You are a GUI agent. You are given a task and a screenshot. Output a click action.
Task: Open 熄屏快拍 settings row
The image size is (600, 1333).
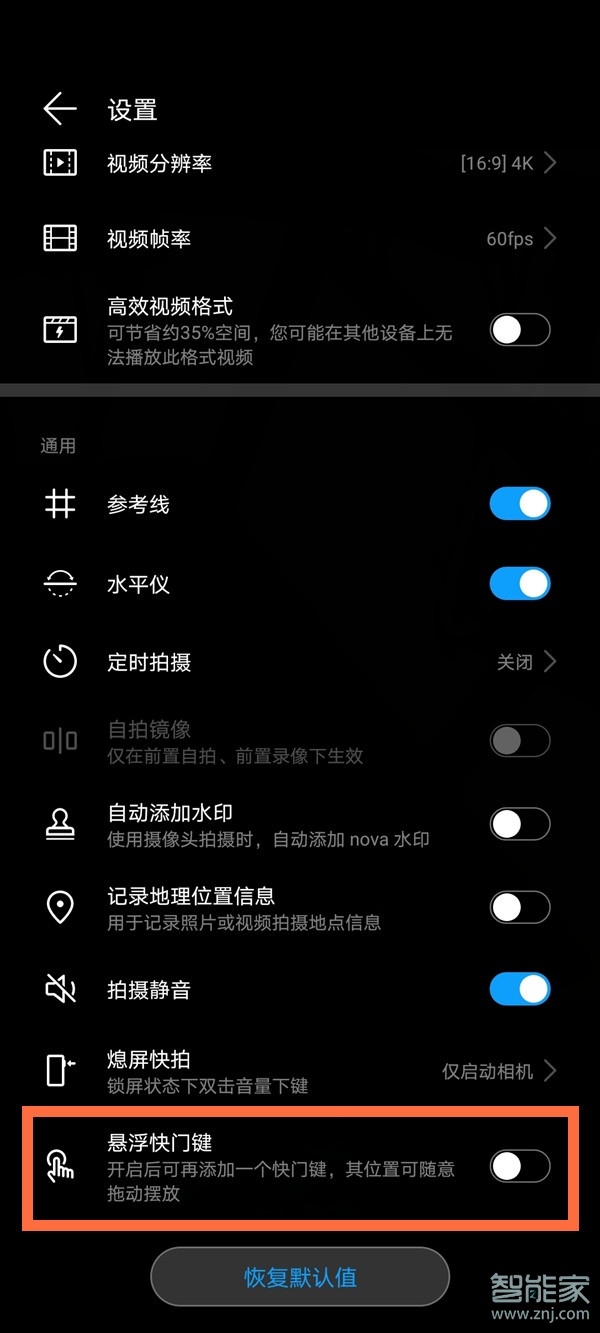coord(300,1071)
